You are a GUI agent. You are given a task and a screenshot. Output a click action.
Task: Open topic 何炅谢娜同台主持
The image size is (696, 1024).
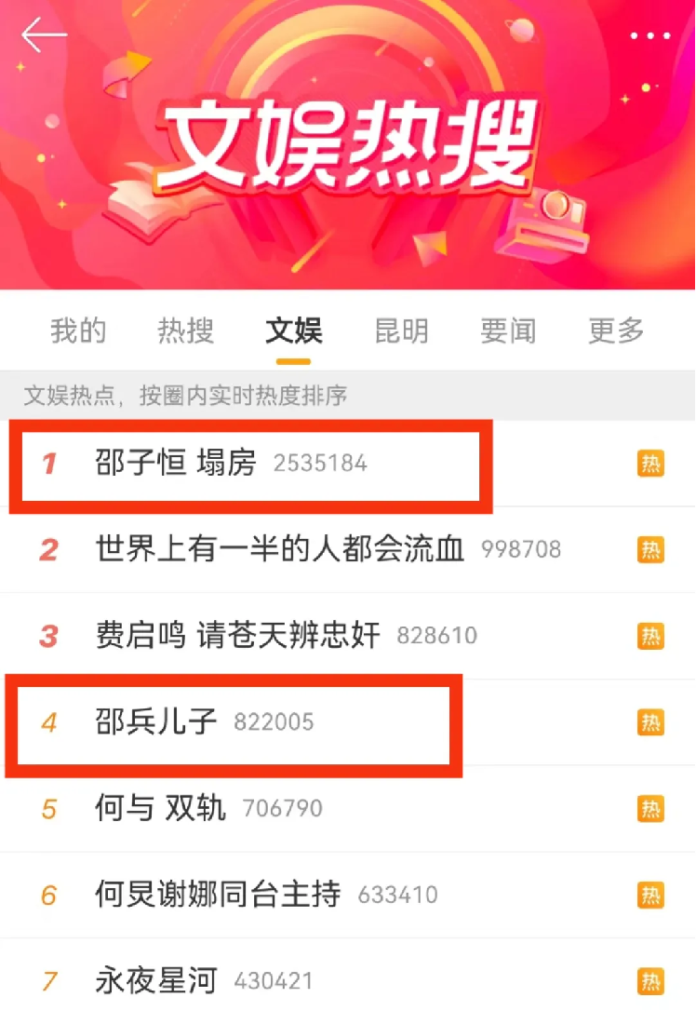coord(218,894)
